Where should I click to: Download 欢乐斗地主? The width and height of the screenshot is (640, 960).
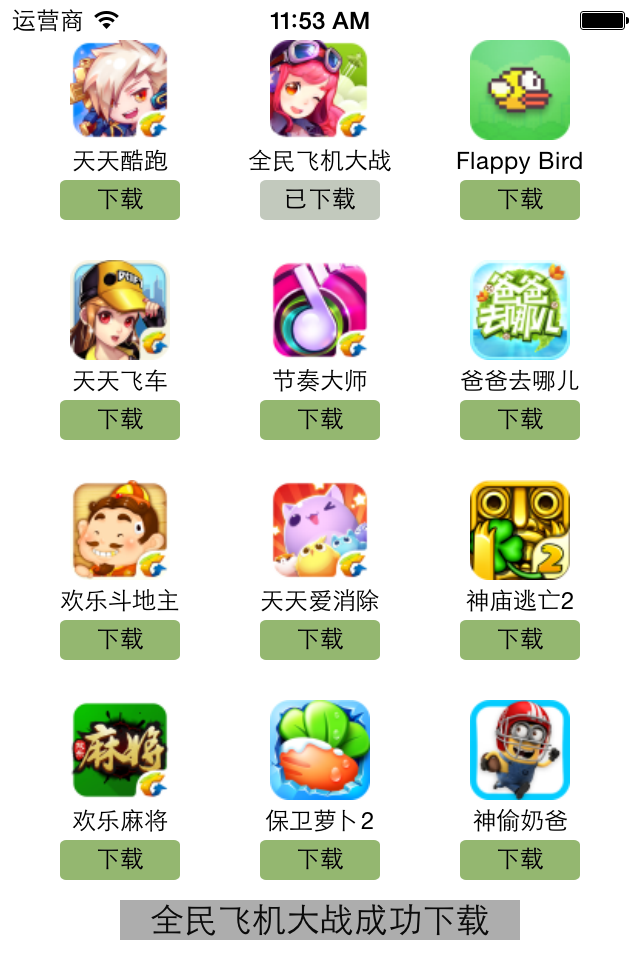(x=120, y=640)
